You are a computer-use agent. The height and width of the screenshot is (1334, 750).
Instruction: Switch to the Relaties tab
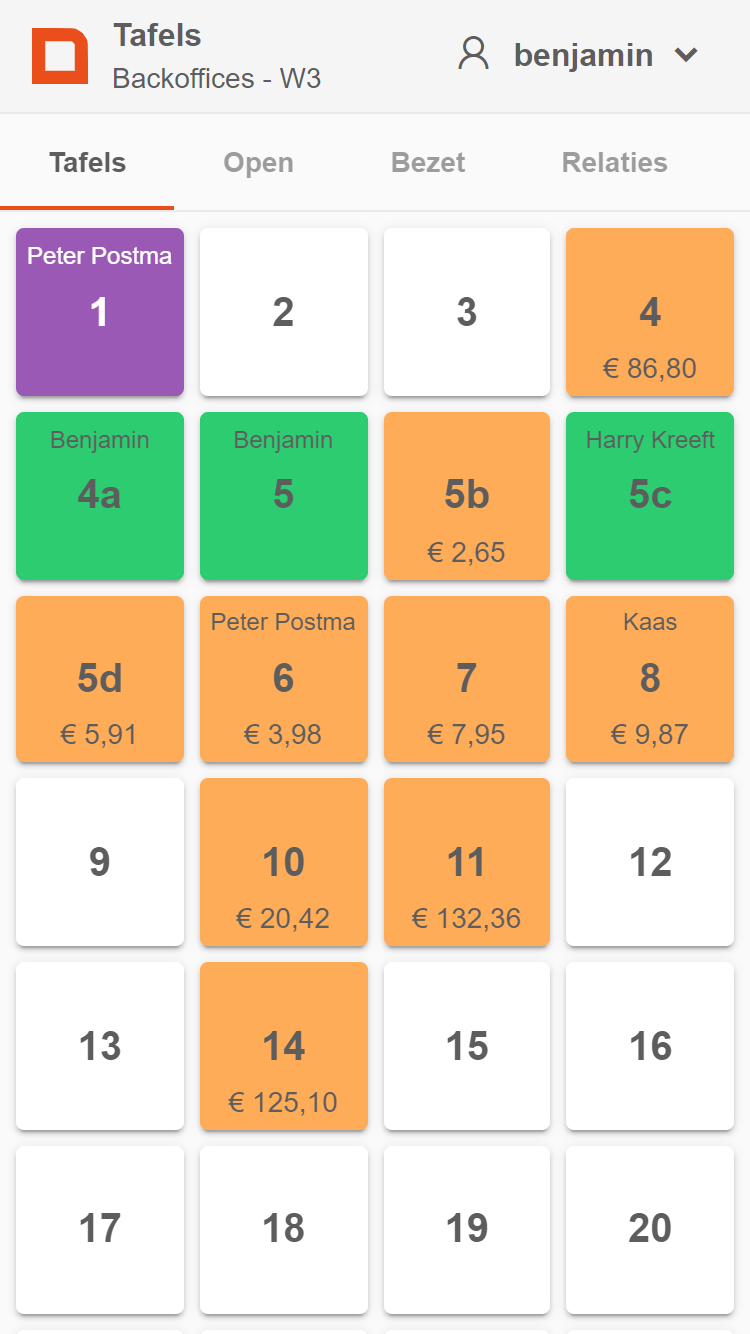click(x=614, y=163)
